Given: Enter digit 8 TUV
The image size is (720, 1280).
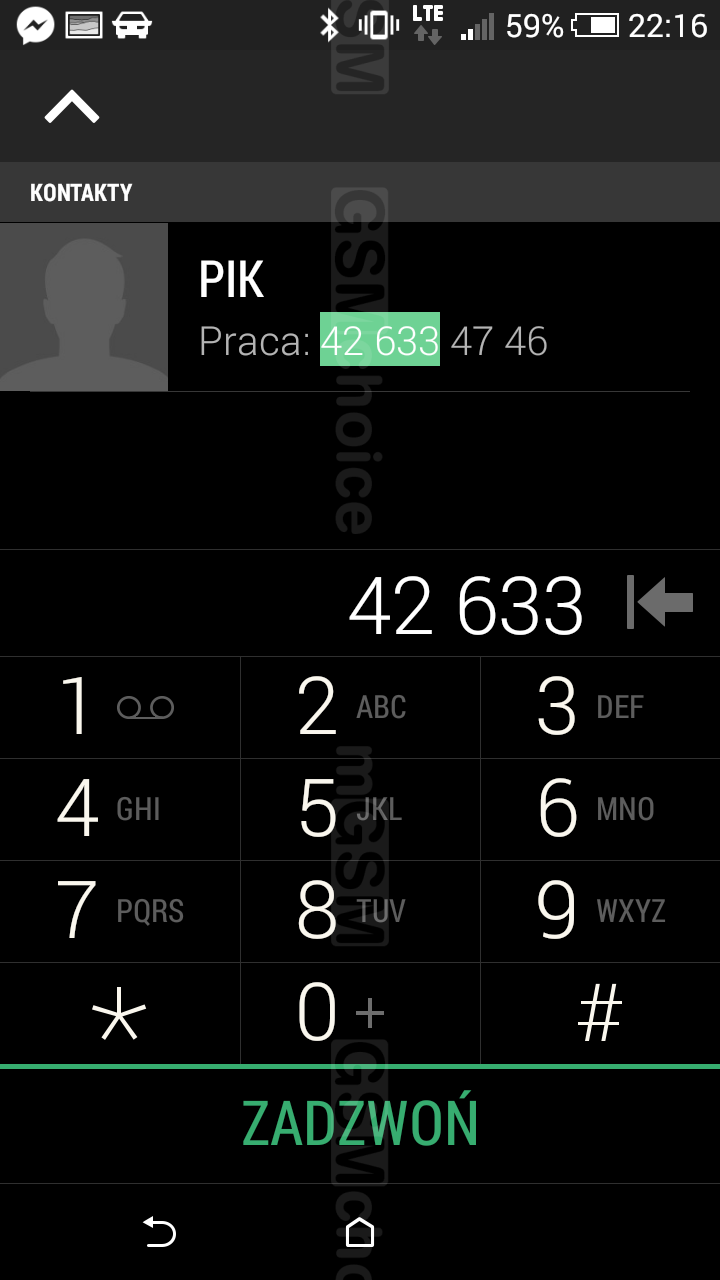Looking at the screenshot, I should [360, 912].
